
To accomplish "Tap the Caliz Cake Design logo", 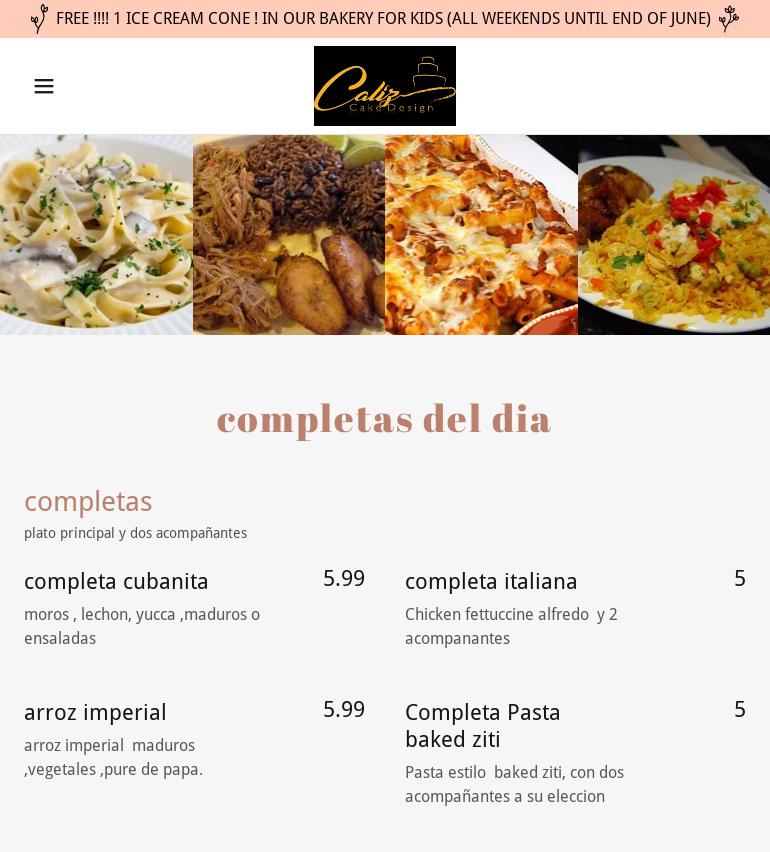I will point(385,86).
